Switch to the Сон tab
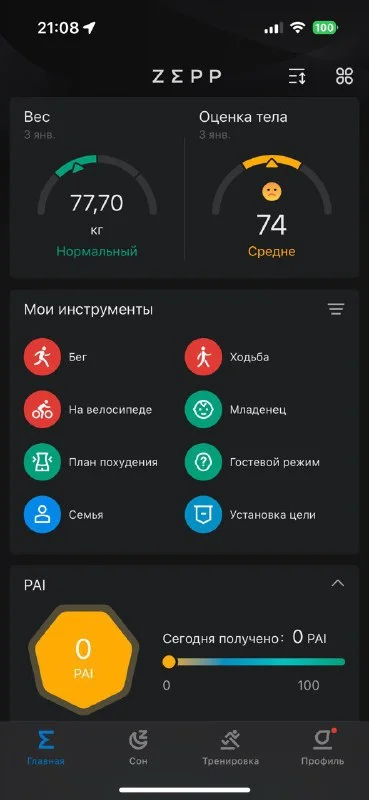This screenshot has height=800, width=369. 138,747
